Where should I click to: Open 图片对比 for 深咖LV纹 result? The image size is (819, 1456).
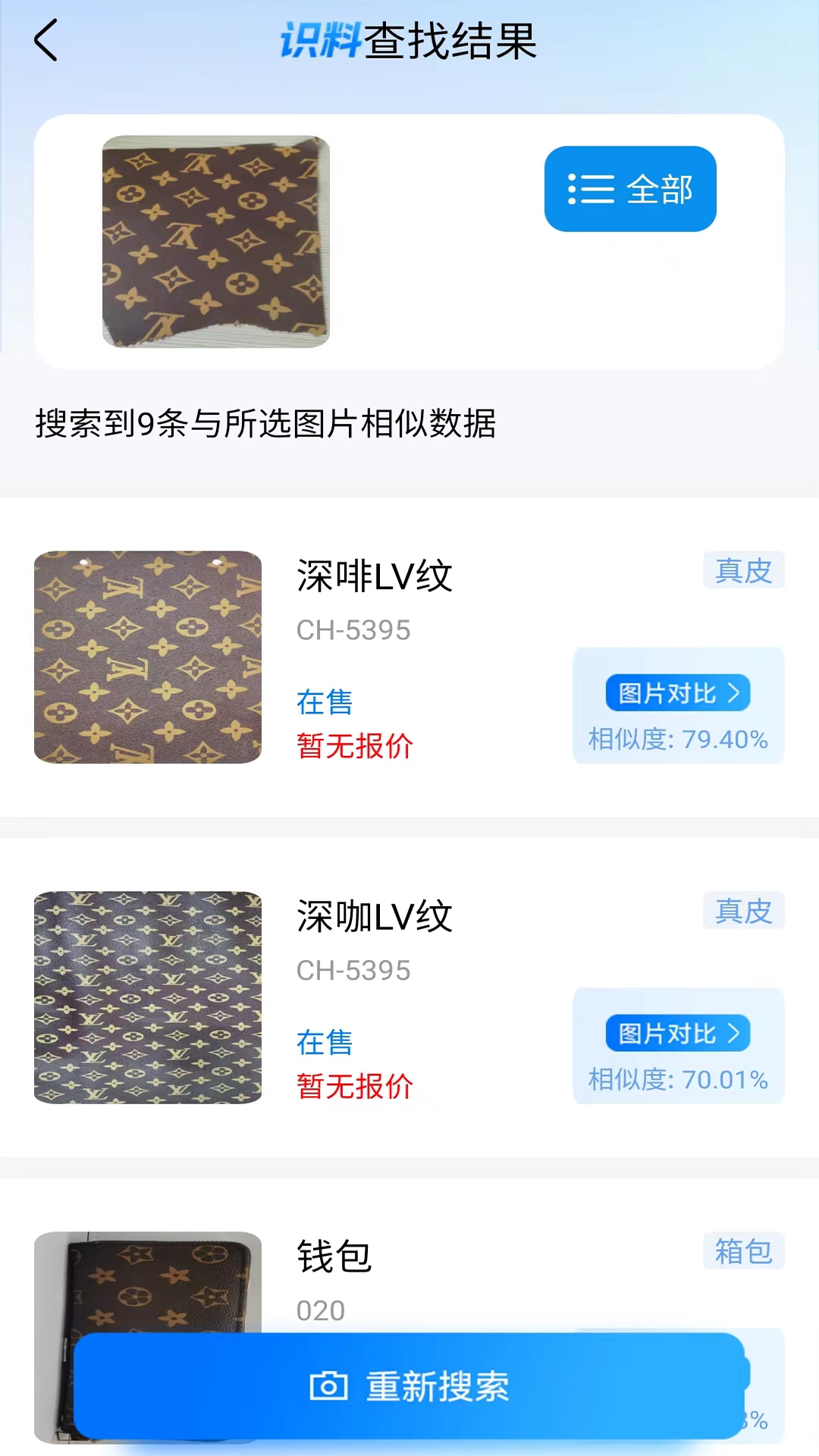click(677, 1033)
